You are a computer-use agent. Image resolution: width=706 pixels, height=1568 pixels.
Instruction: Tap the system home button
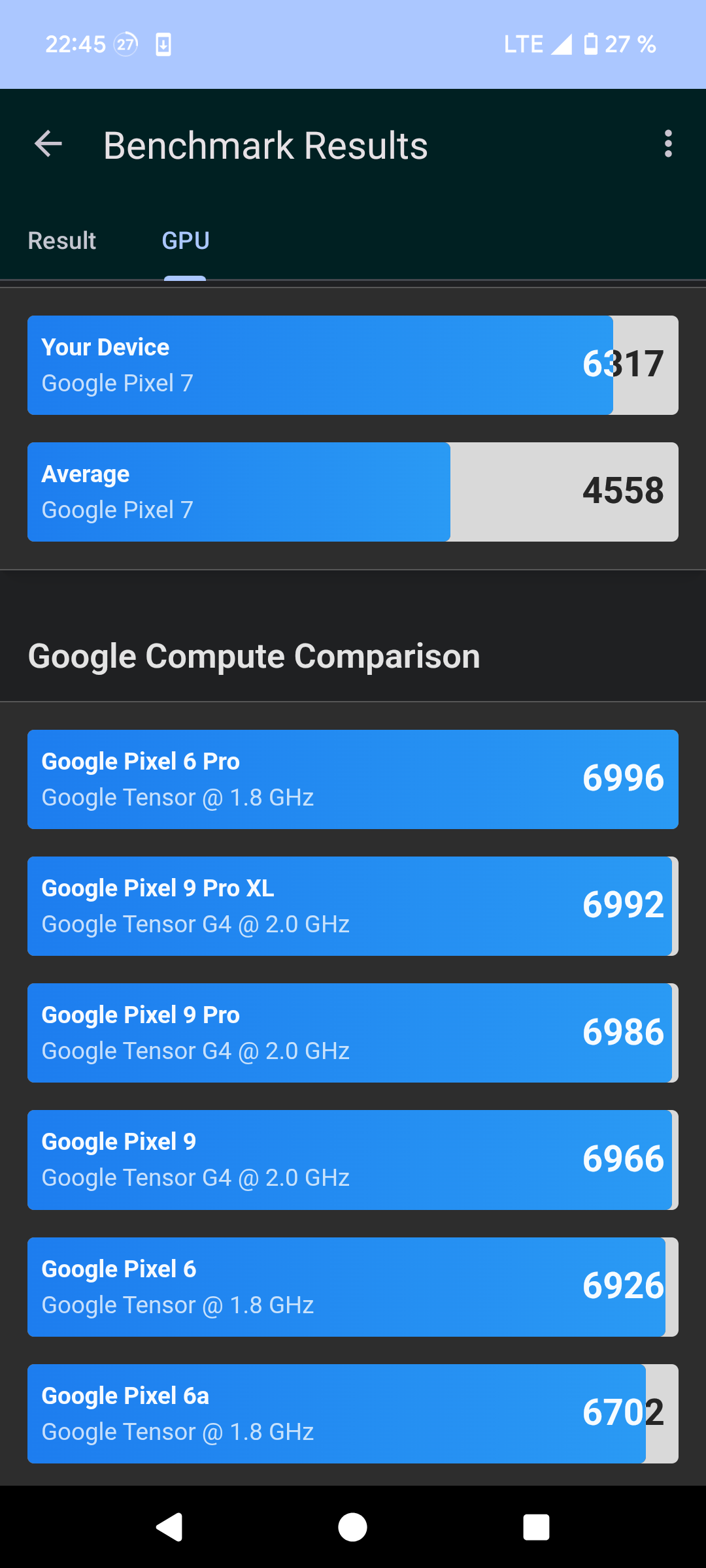(x=352, y=1527)
